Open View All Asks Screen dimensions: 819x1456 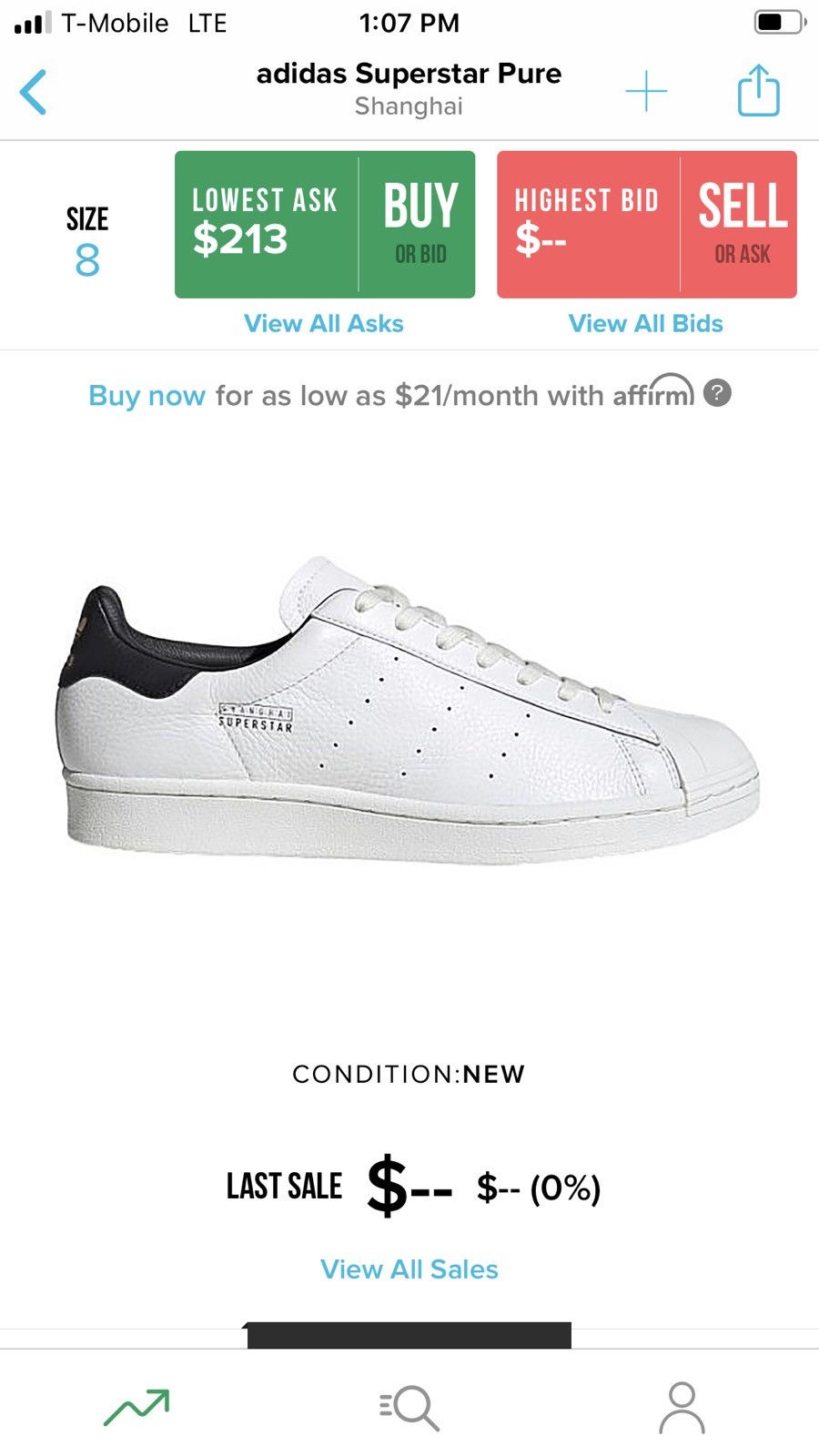point(324,324)
